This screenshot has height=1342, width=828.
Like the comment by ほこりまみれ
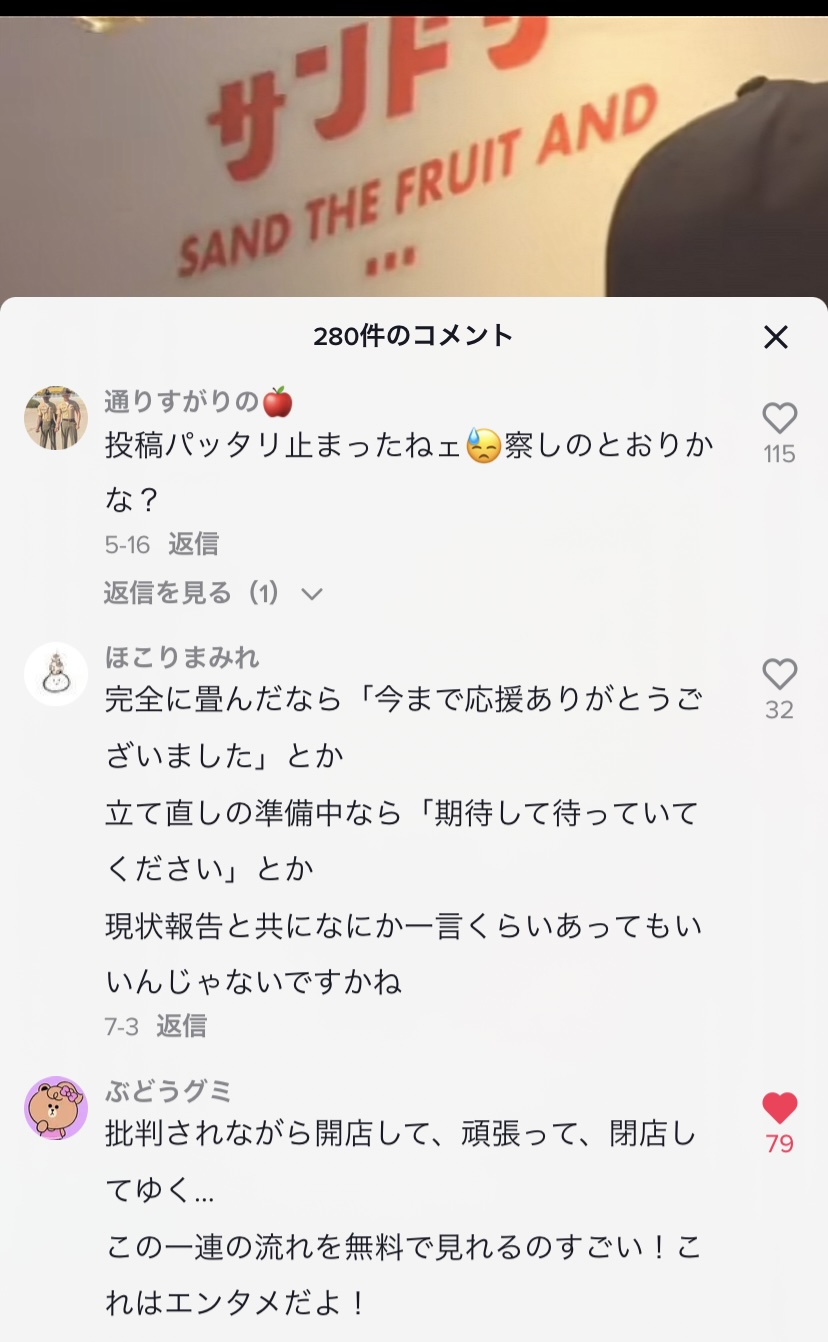779,675
